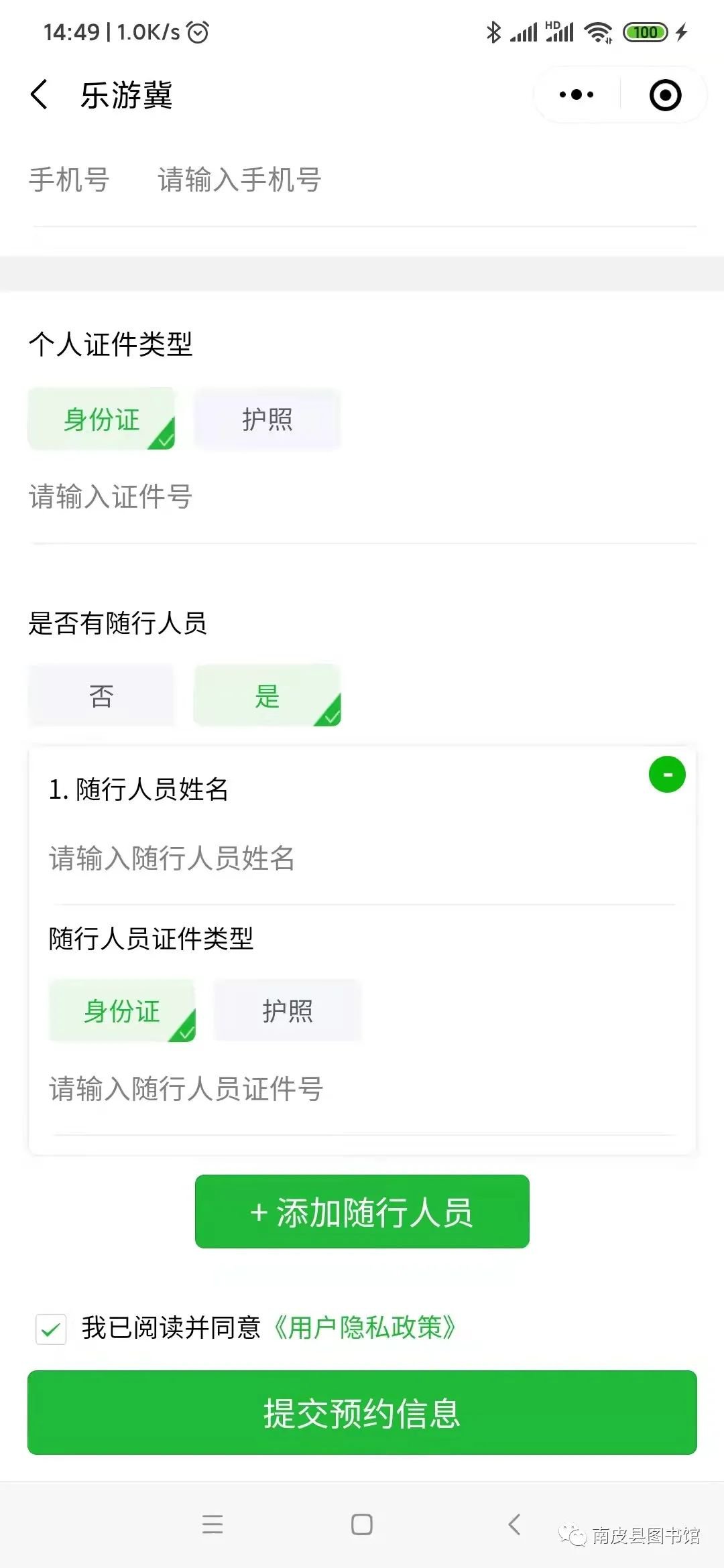Open recent apps from the navigation bar
The image size is (724, 1568).
[213, 1524]
